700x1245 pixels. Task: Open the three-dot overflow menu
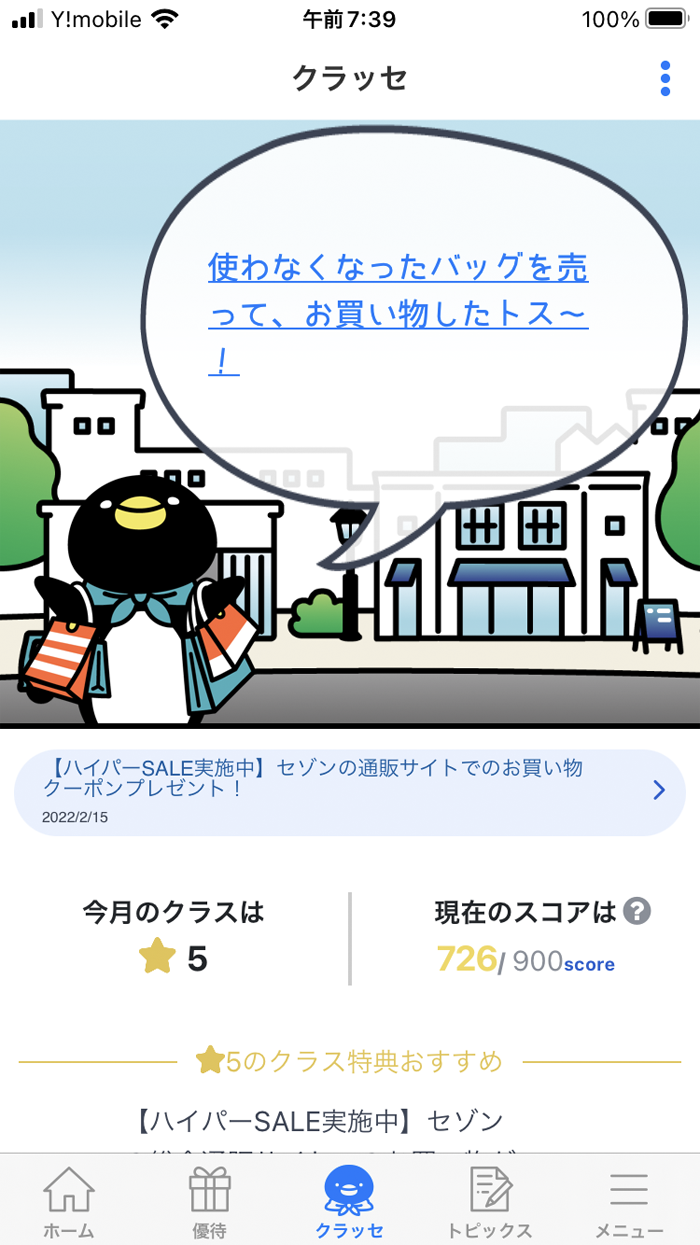pos(665,78)
